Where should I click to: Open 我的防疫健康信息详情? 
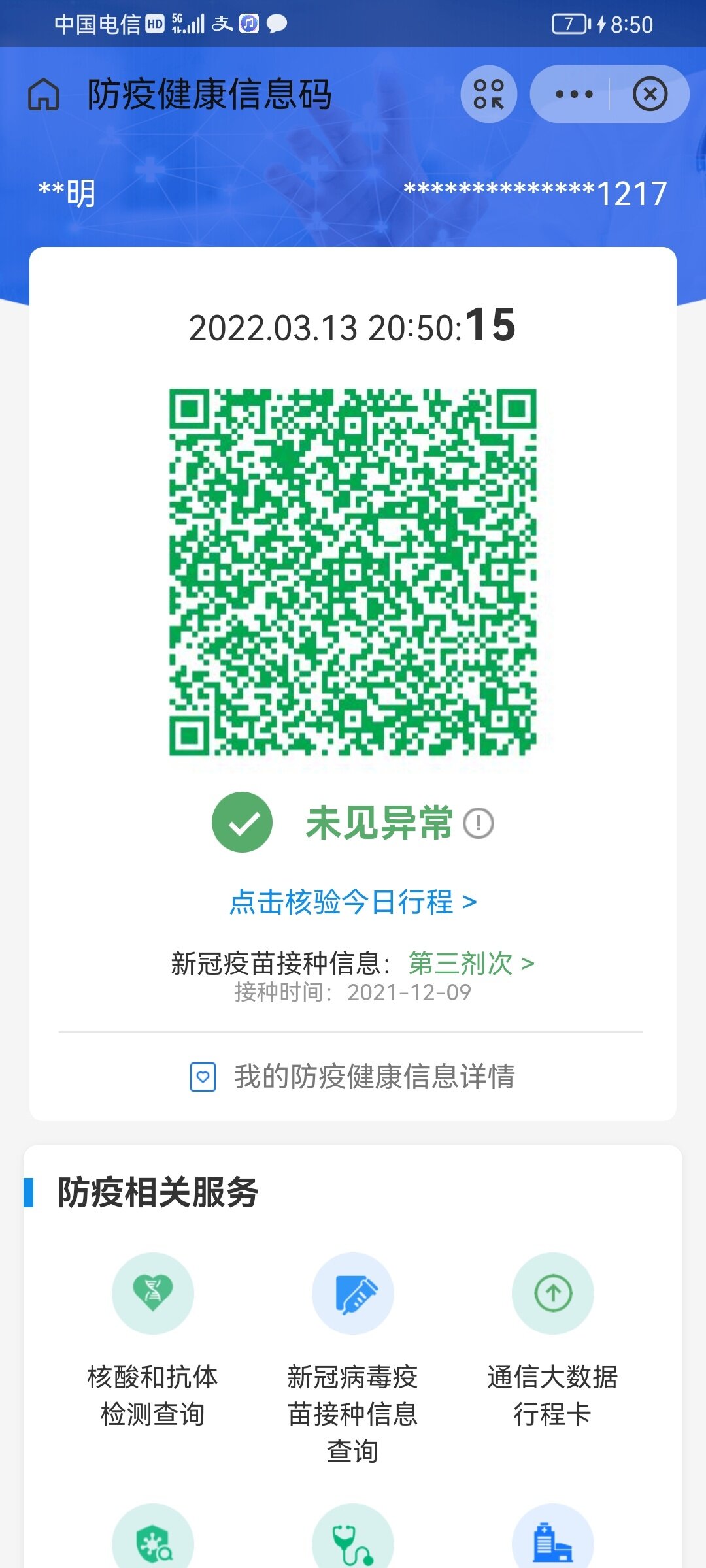point(353,1077)
